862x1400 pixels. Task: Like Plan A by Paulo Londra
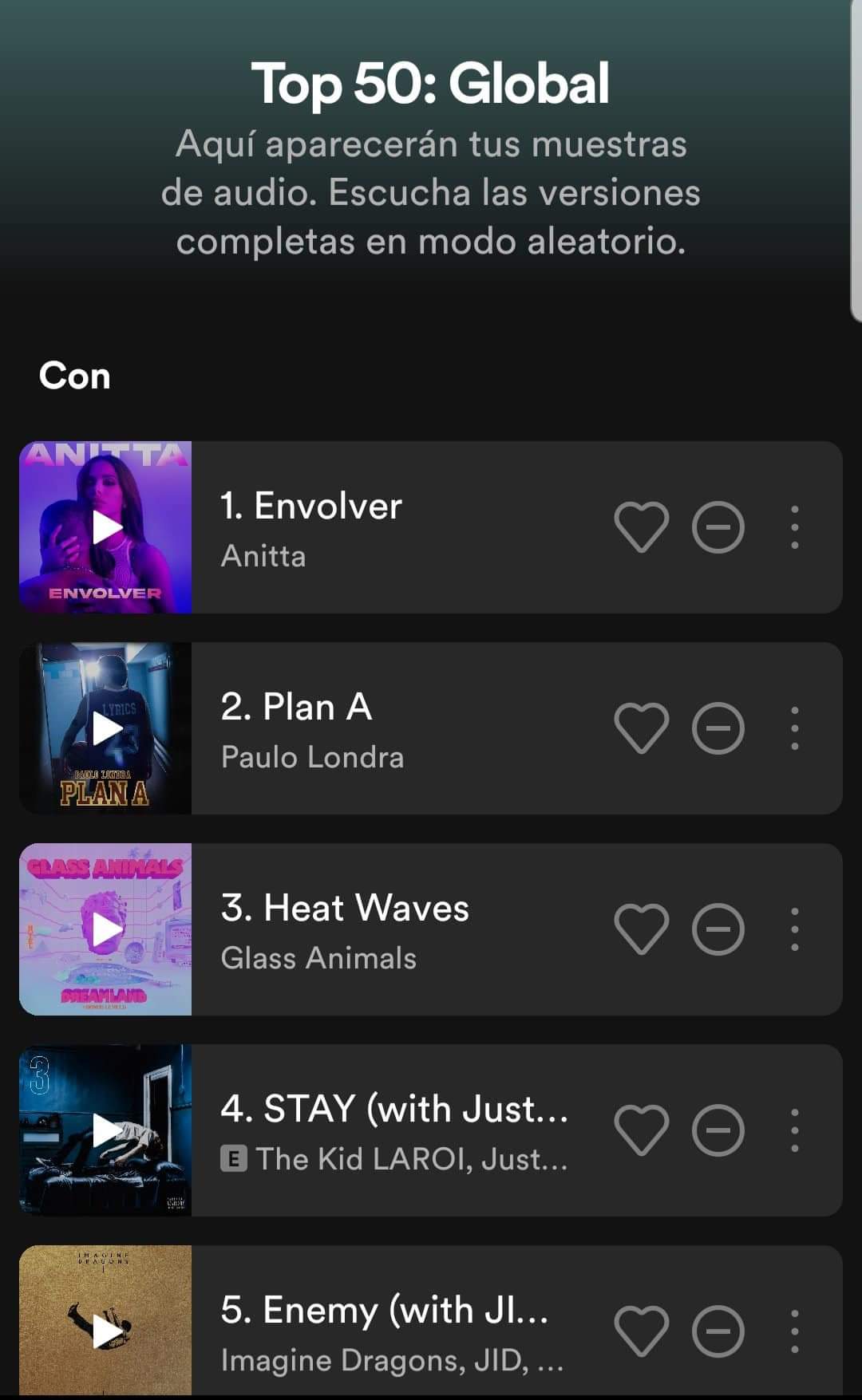[x=641, y=728]
